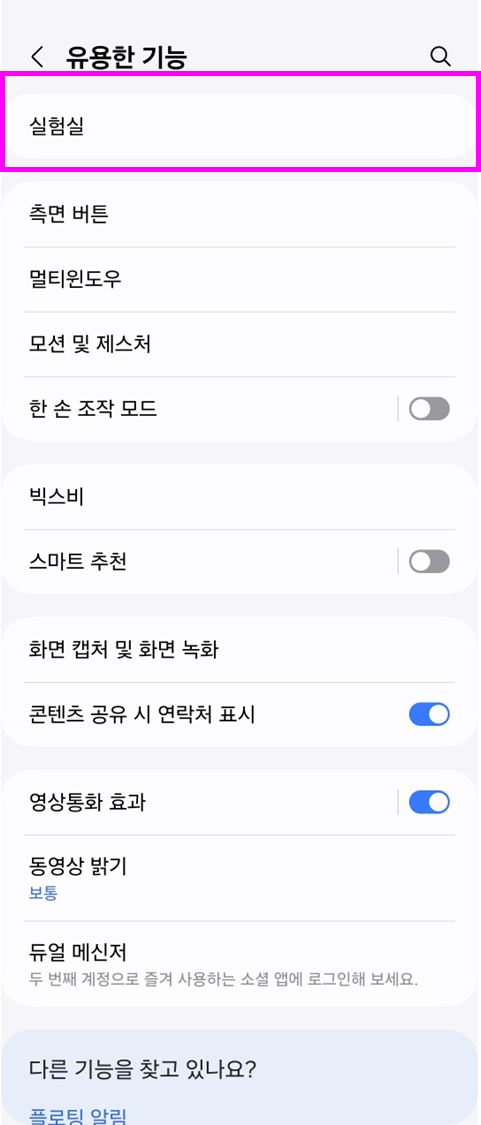Open 빅스비 settings
481x1125 pixels.
click(x=240, y=497)
